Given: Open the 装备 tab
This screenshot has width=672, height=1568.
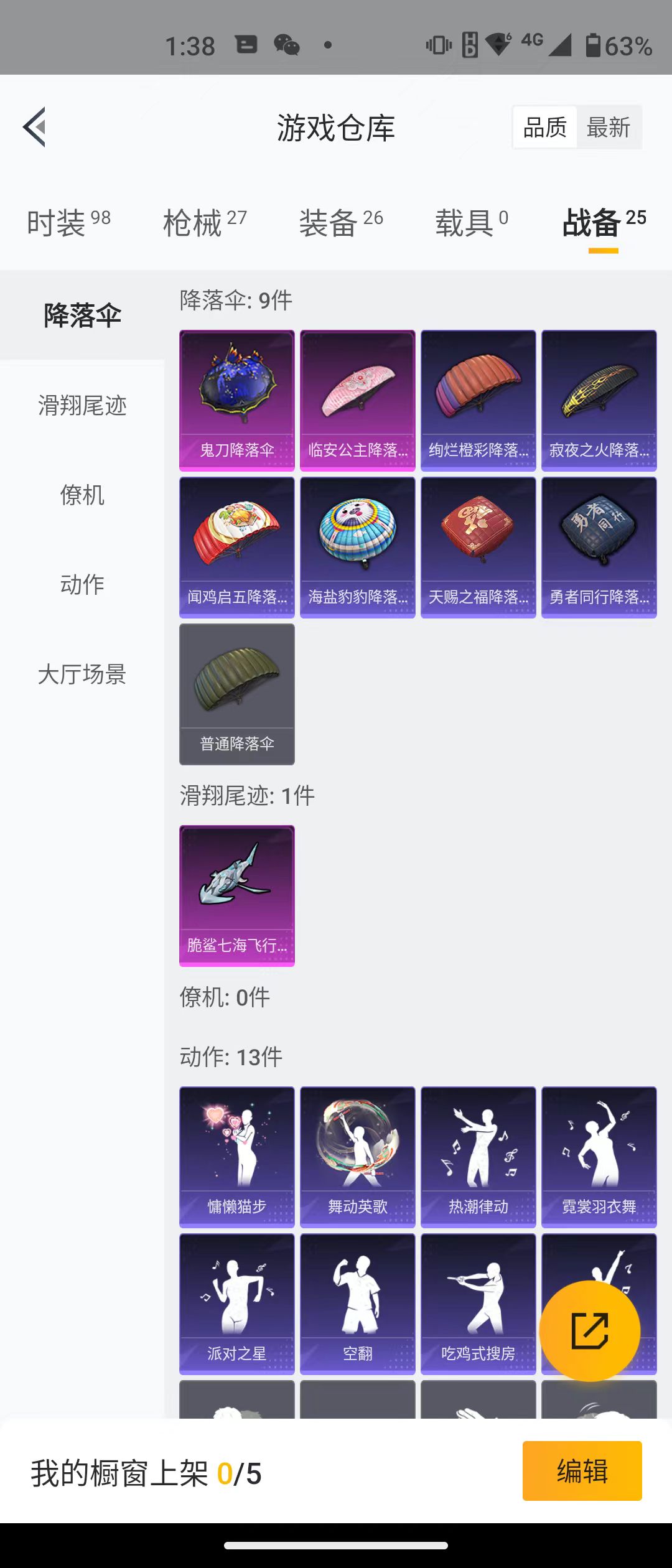Looking at the screenshot, I should [x=341, y=223].
